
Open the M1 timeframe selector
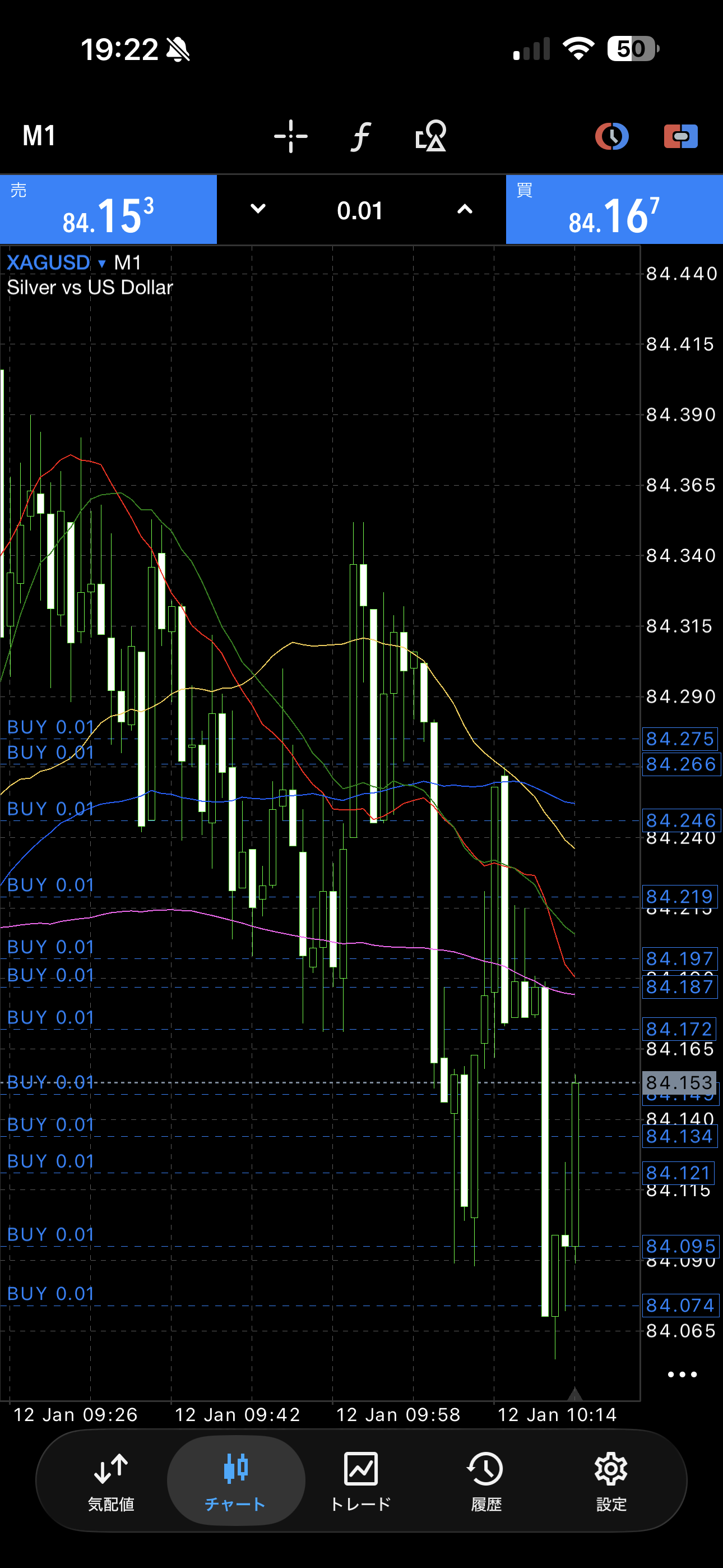coord(39,135)
